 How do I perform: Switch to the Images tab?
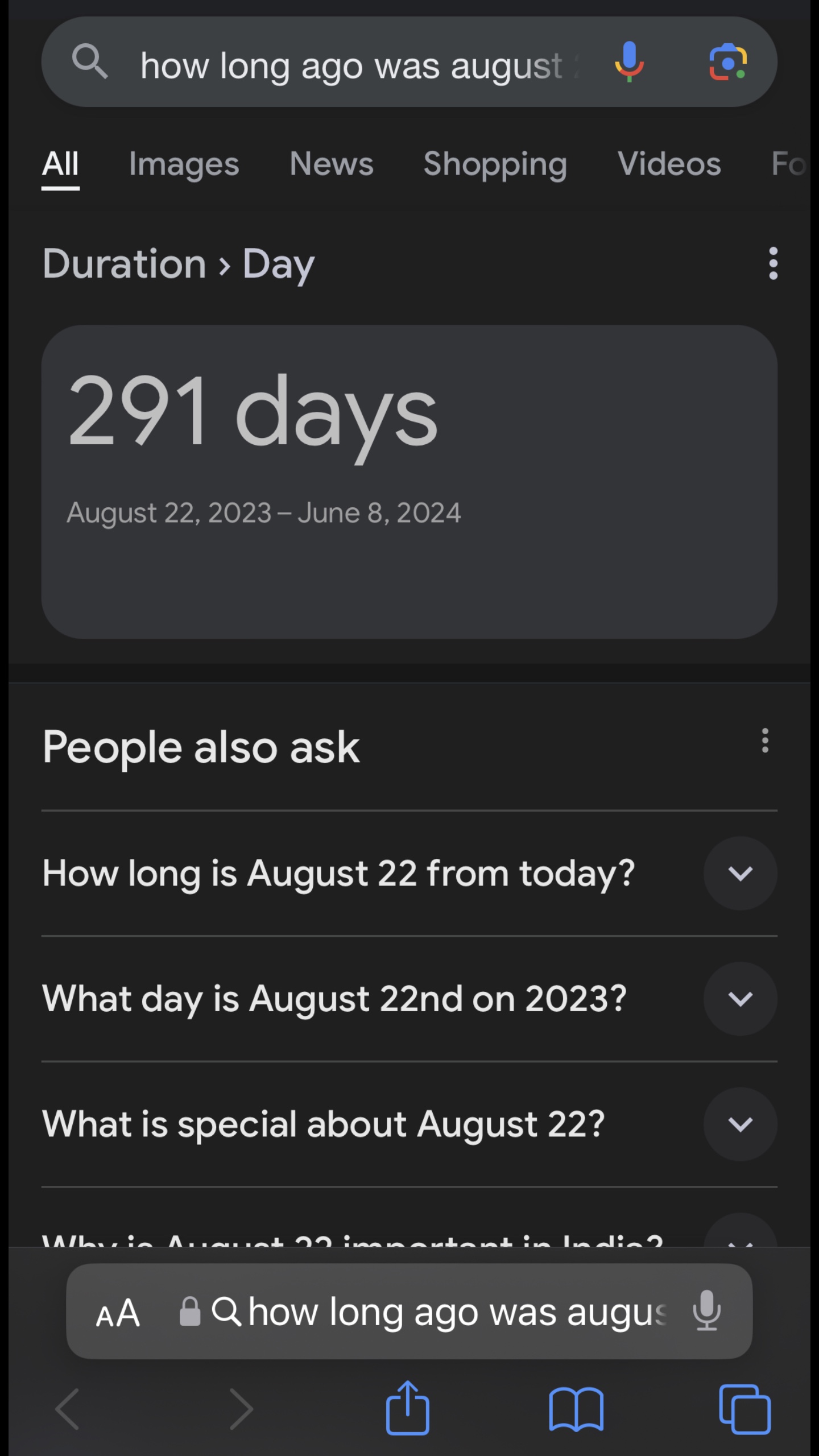184,164
